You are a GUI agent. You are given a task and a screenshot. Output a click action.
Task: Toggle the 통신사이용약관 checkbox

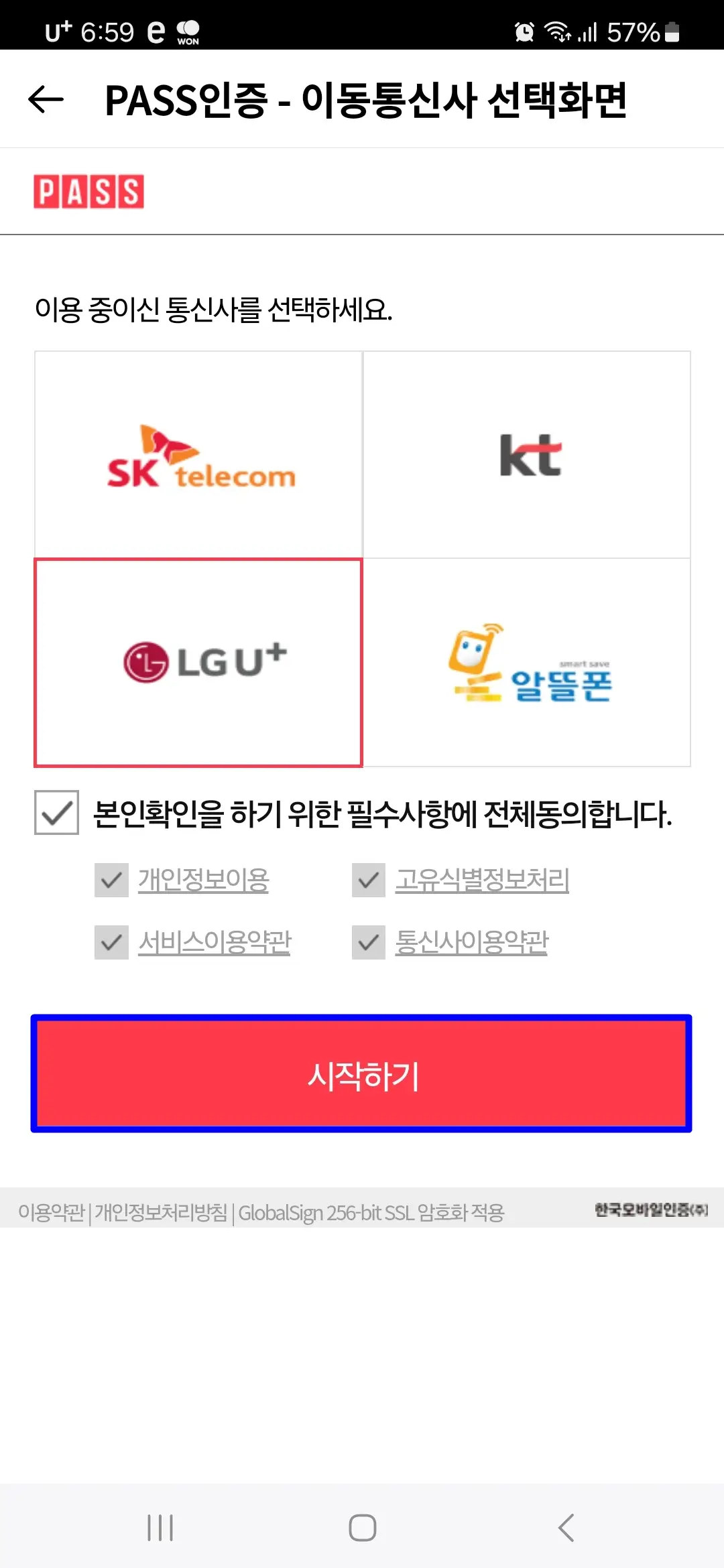368,941
